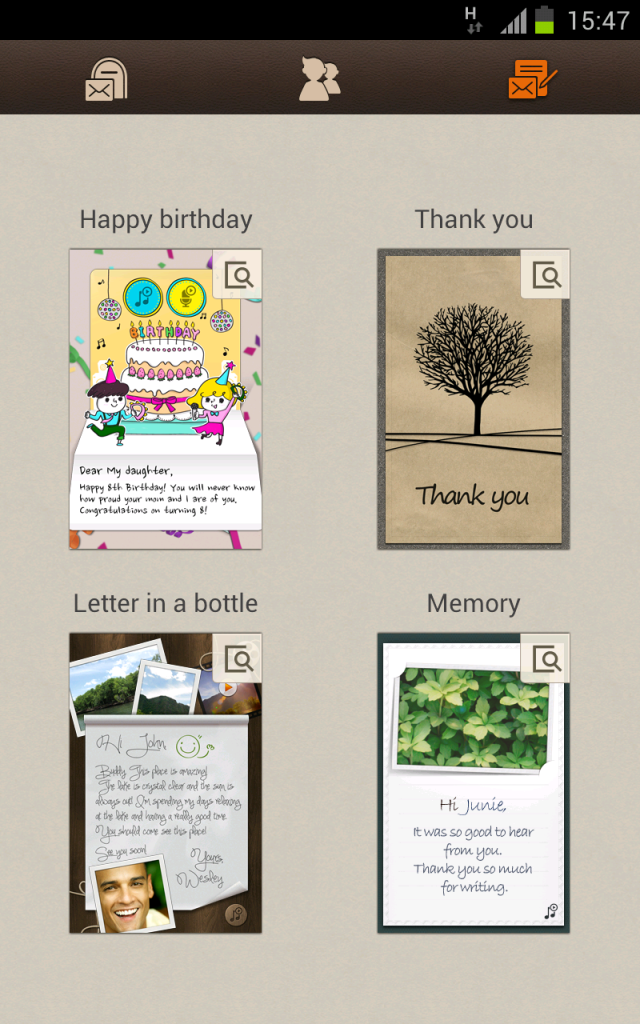Switch to the mailbox tab
The width and height of the screenshot is (640, 1024).
click(x=105, y=79)
